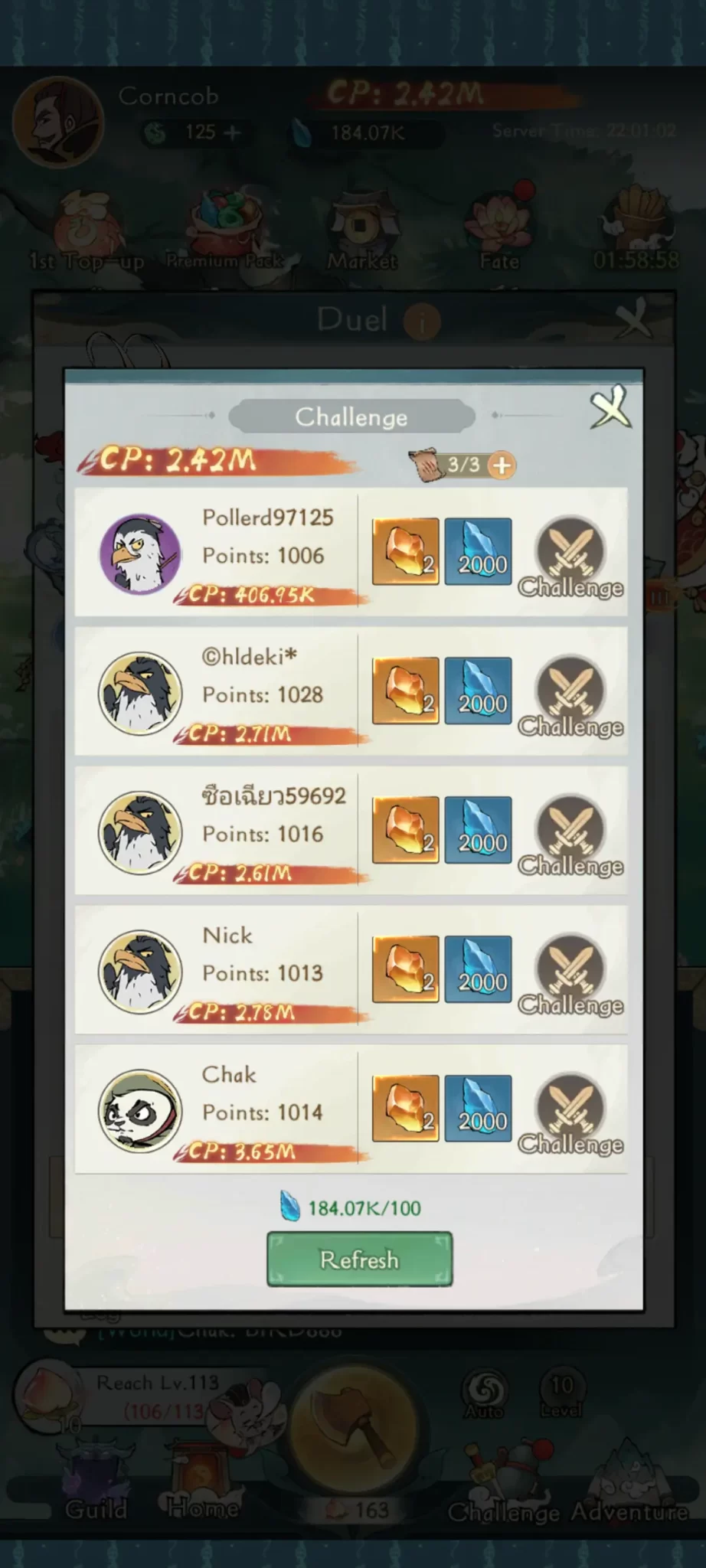Viewport: 706px width, 1568px height.
Task: Challenge player Pollerd97125
Action: 570,557
